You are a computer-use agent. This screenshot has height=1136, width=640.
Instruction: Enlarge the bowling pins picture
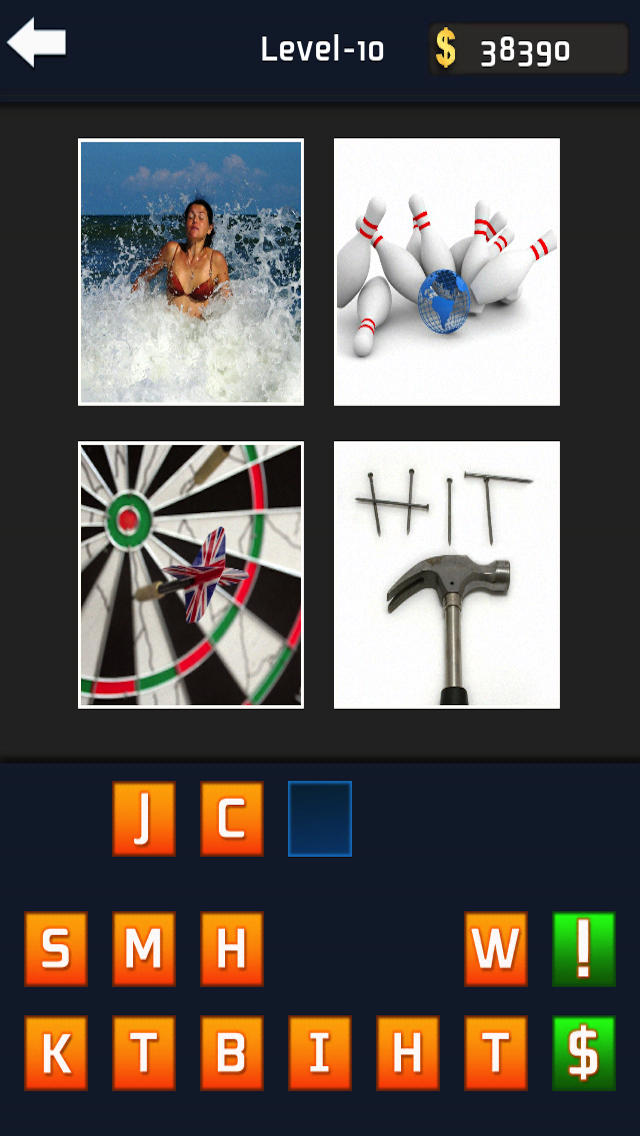coord(447,272)
